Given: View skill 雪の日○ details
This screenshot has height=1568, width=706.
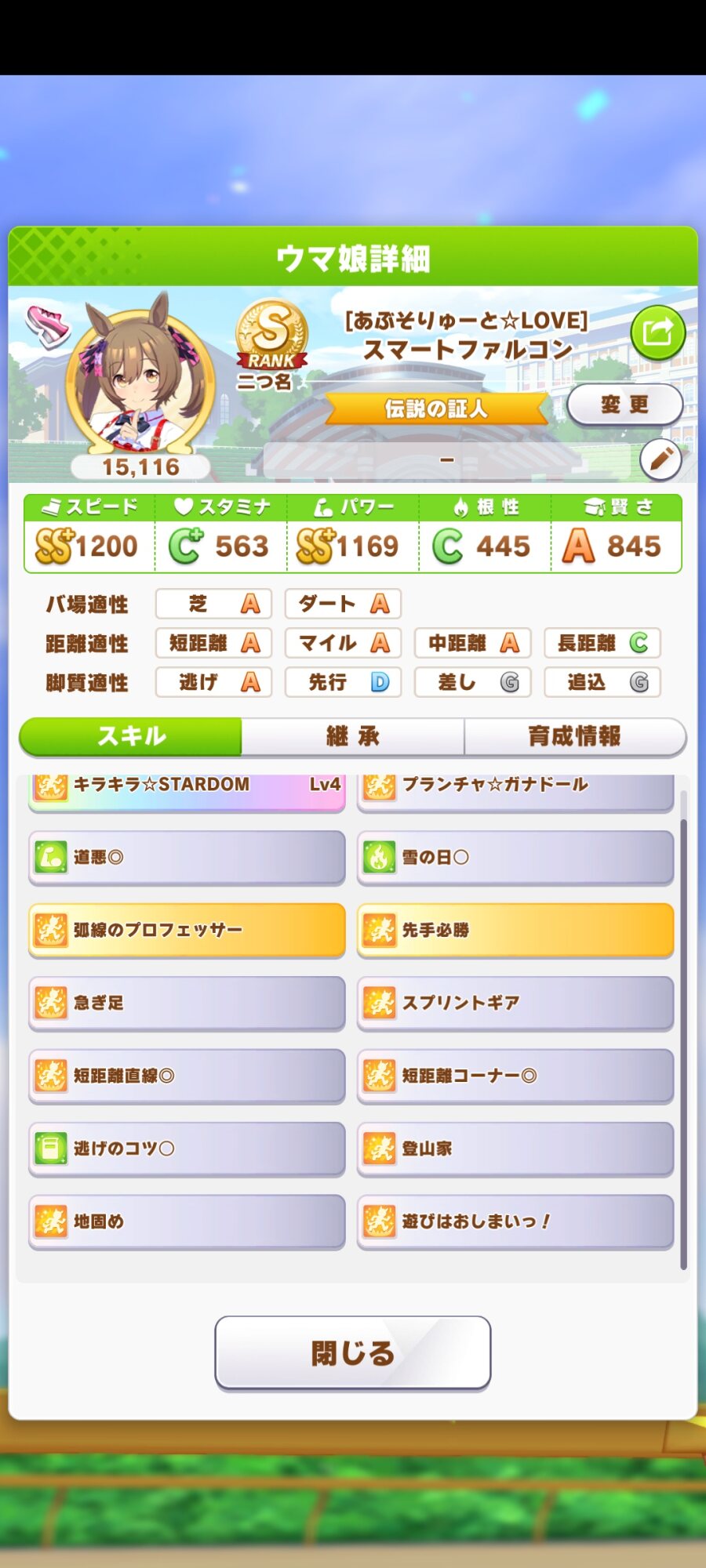Looking at the screenshot, I should 515,857.
